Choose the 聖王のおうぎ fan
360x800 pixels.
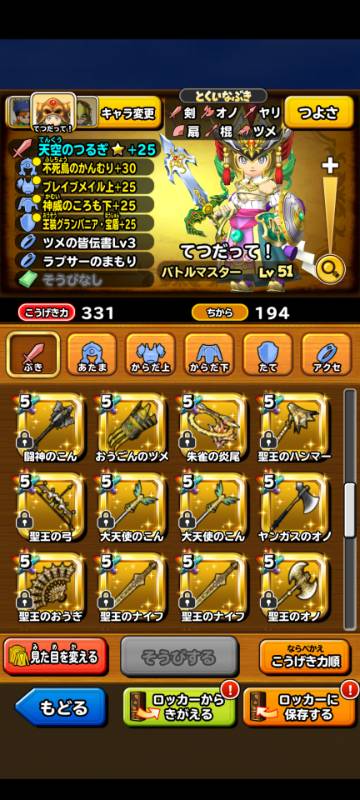pos(51,588)
